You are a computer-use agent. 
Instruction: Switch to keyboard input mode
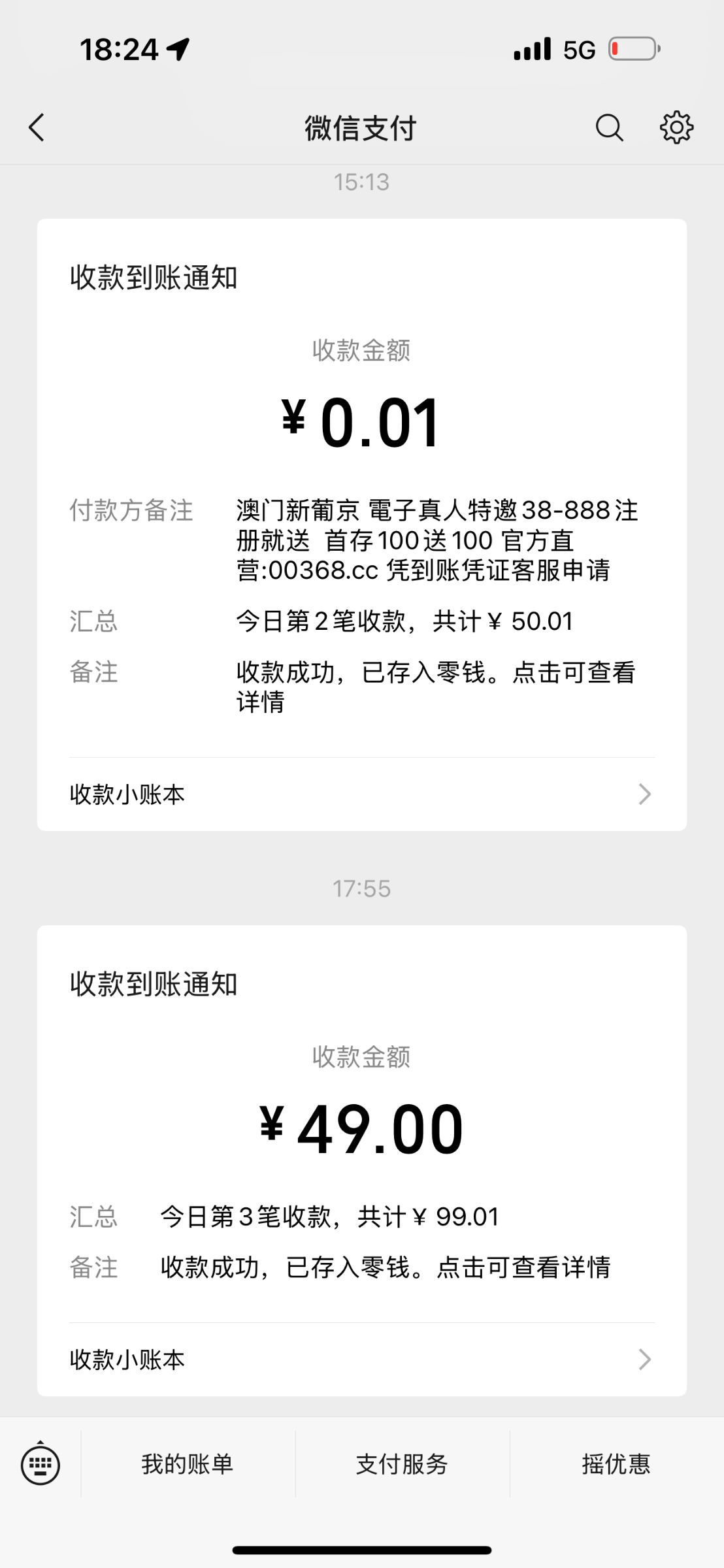tap(41, 1464)
